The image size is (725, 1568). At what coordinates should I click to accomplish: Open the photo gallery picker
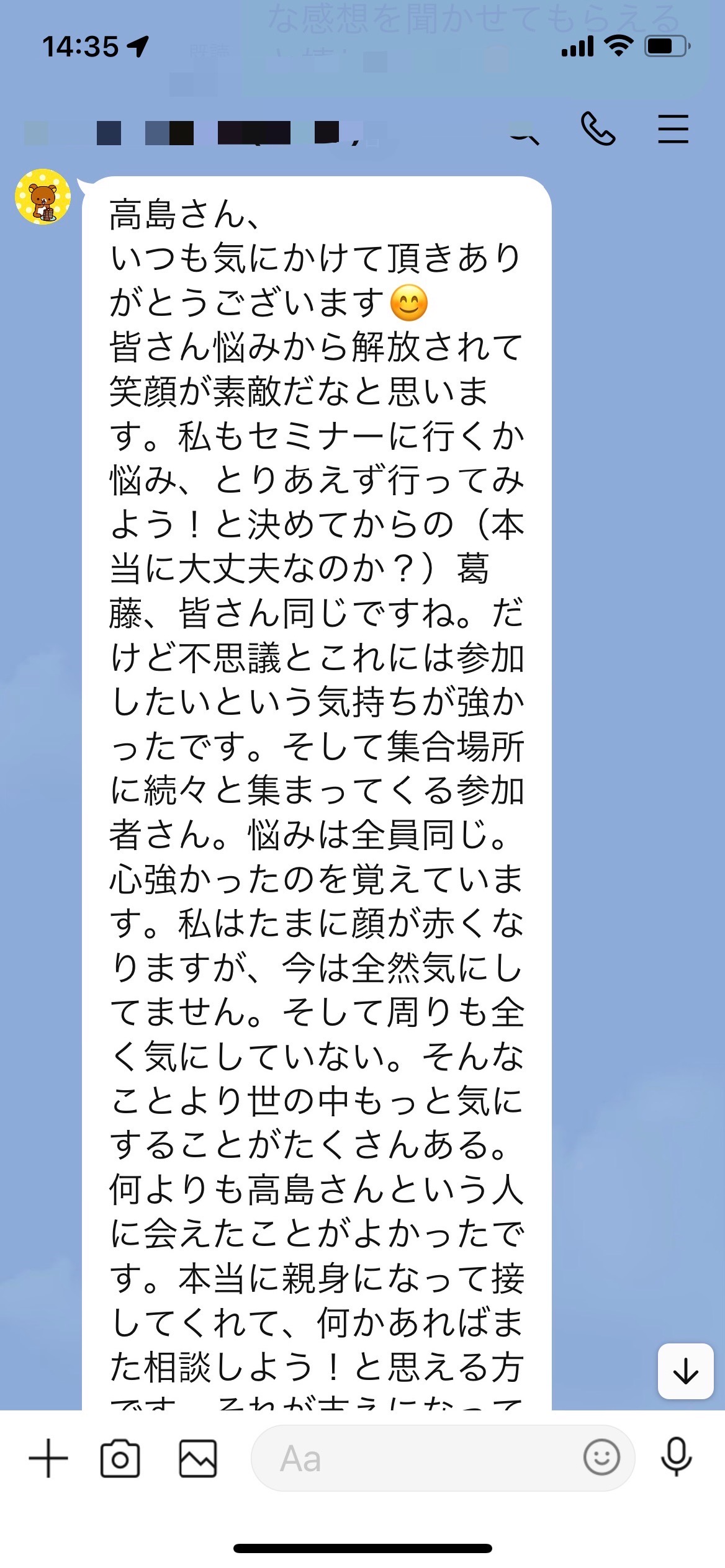point(198,1458)
